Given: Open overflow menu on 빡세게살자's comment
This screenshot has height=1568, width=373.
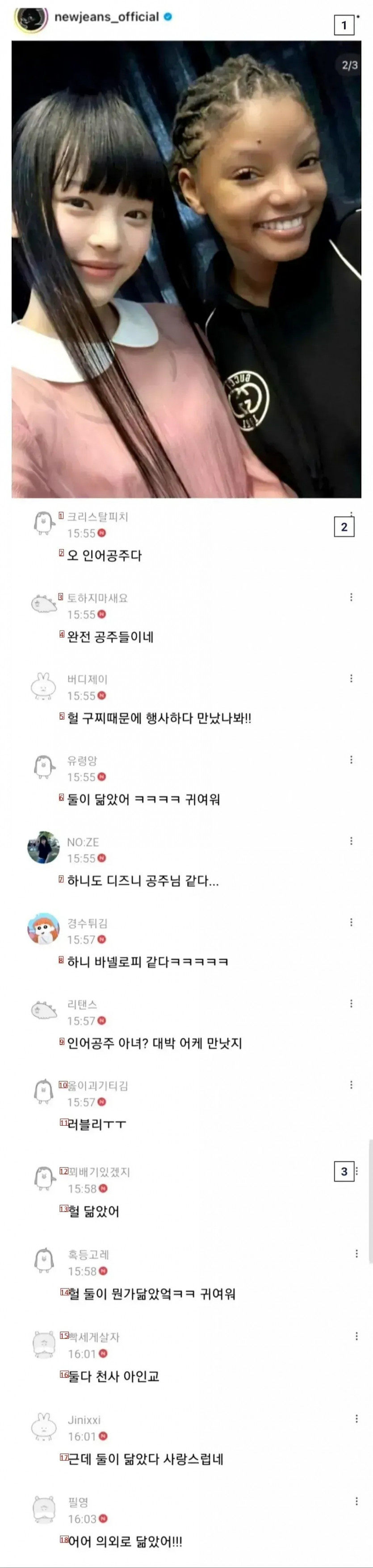Looking at the screenshot, I should coord(356,1335).
